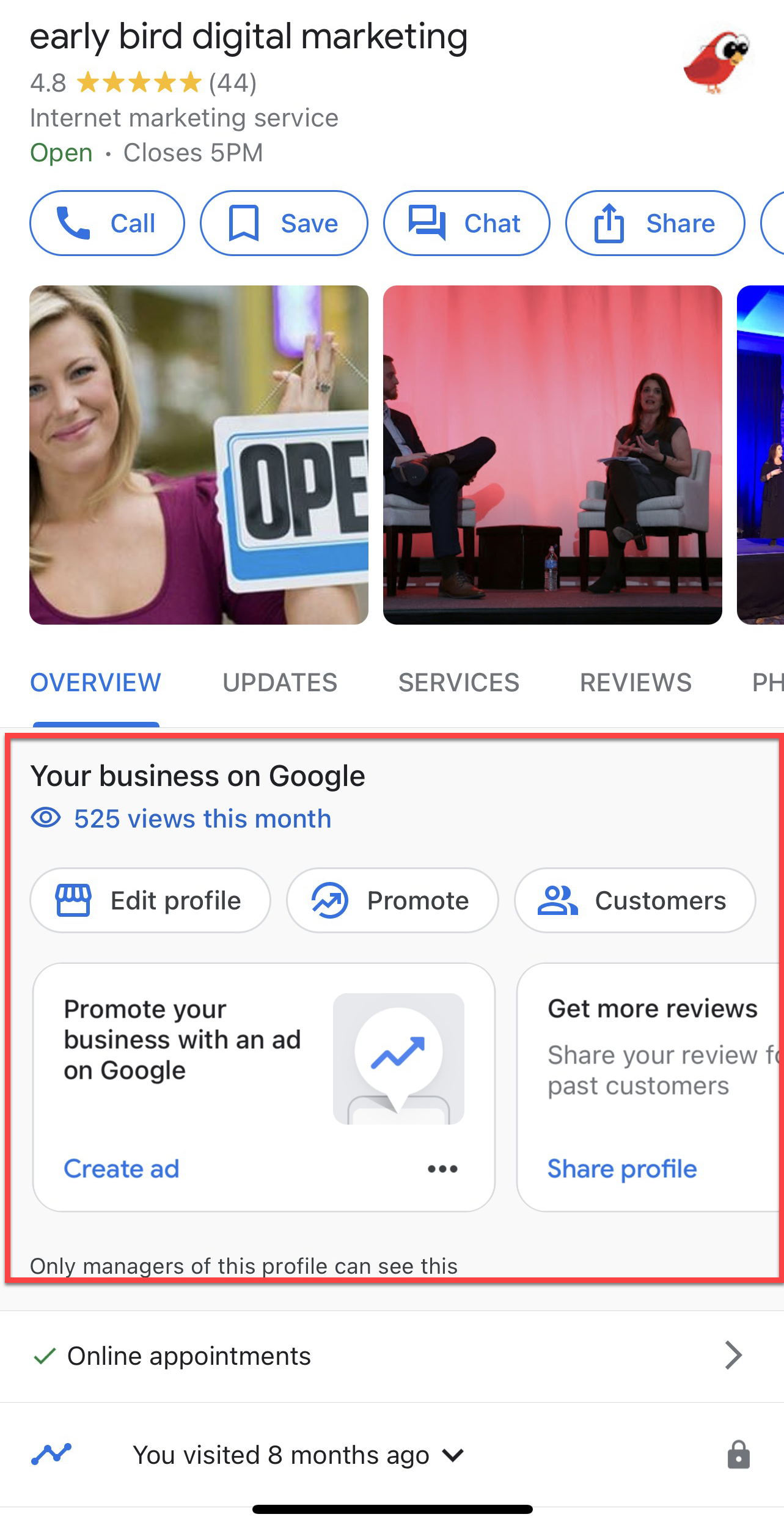
Task: Open the Promote option
Action: tap(392, 900)
